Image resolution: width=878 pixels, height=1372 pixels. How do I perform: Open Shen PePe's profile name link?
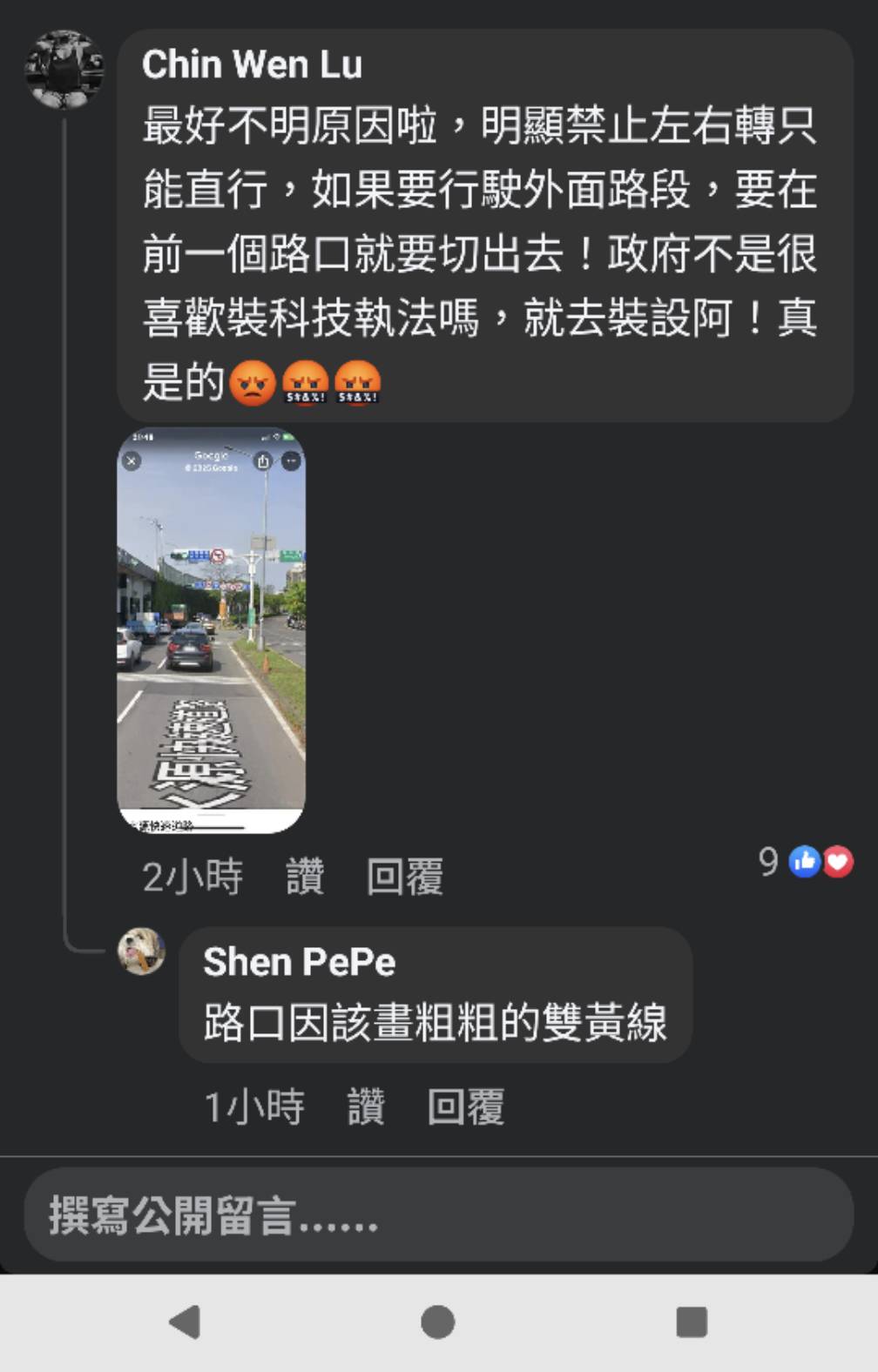[x=299, y=962]
